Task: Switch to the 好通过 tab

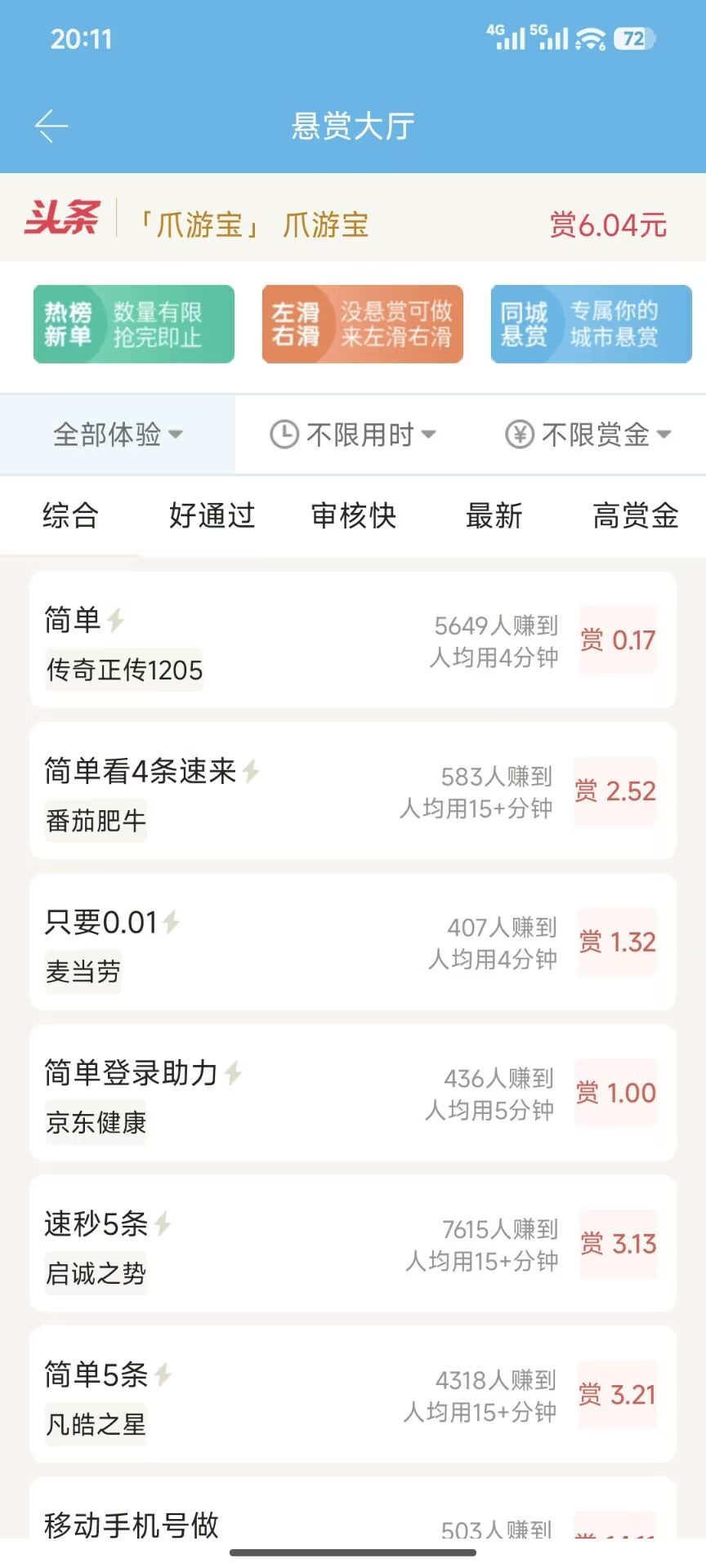Action: (212, 516)
